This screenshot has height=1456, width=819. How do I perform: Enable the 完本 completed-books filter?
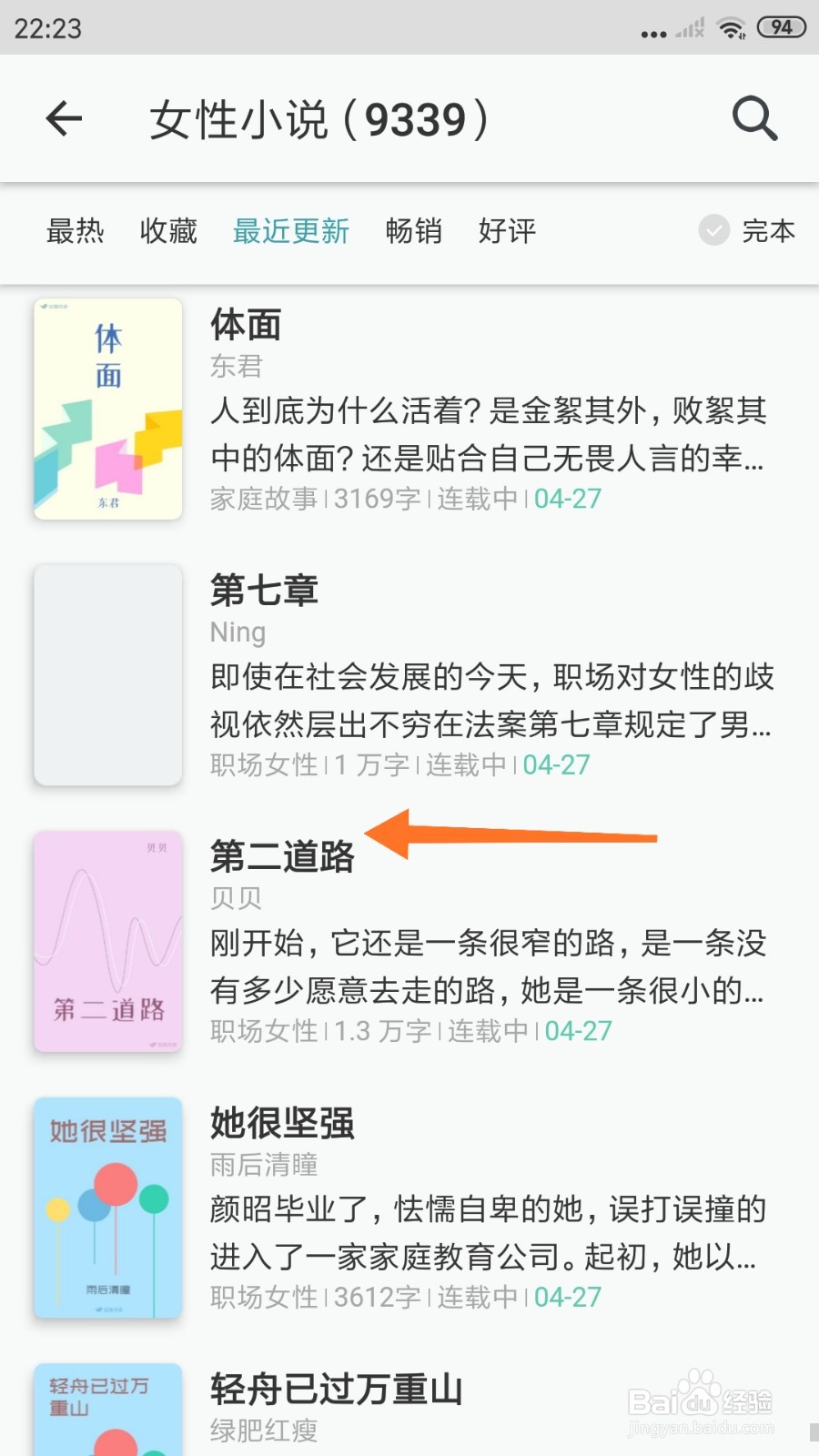(x=769, y=232)
